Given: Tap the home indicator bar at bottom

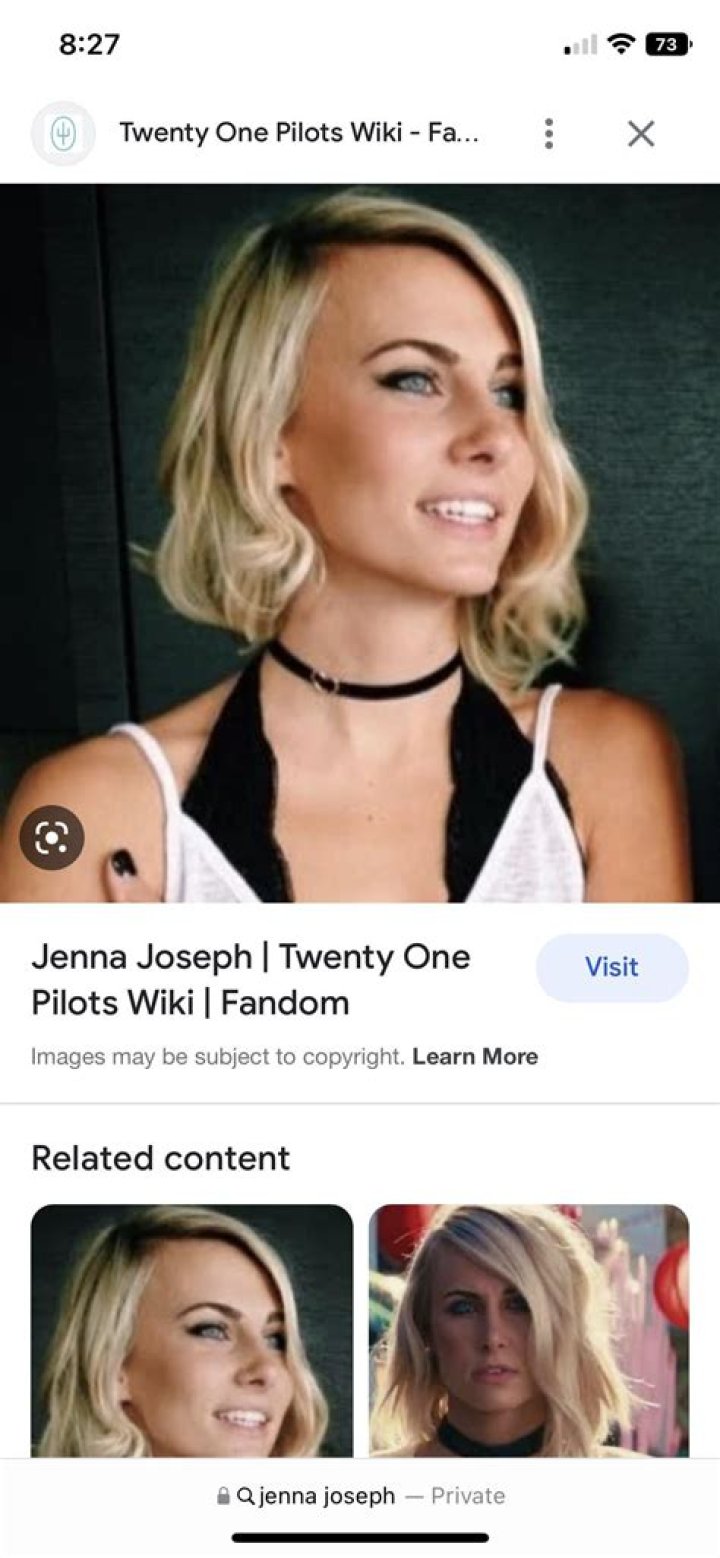Looking at the screenshot, I should 360,1538.
